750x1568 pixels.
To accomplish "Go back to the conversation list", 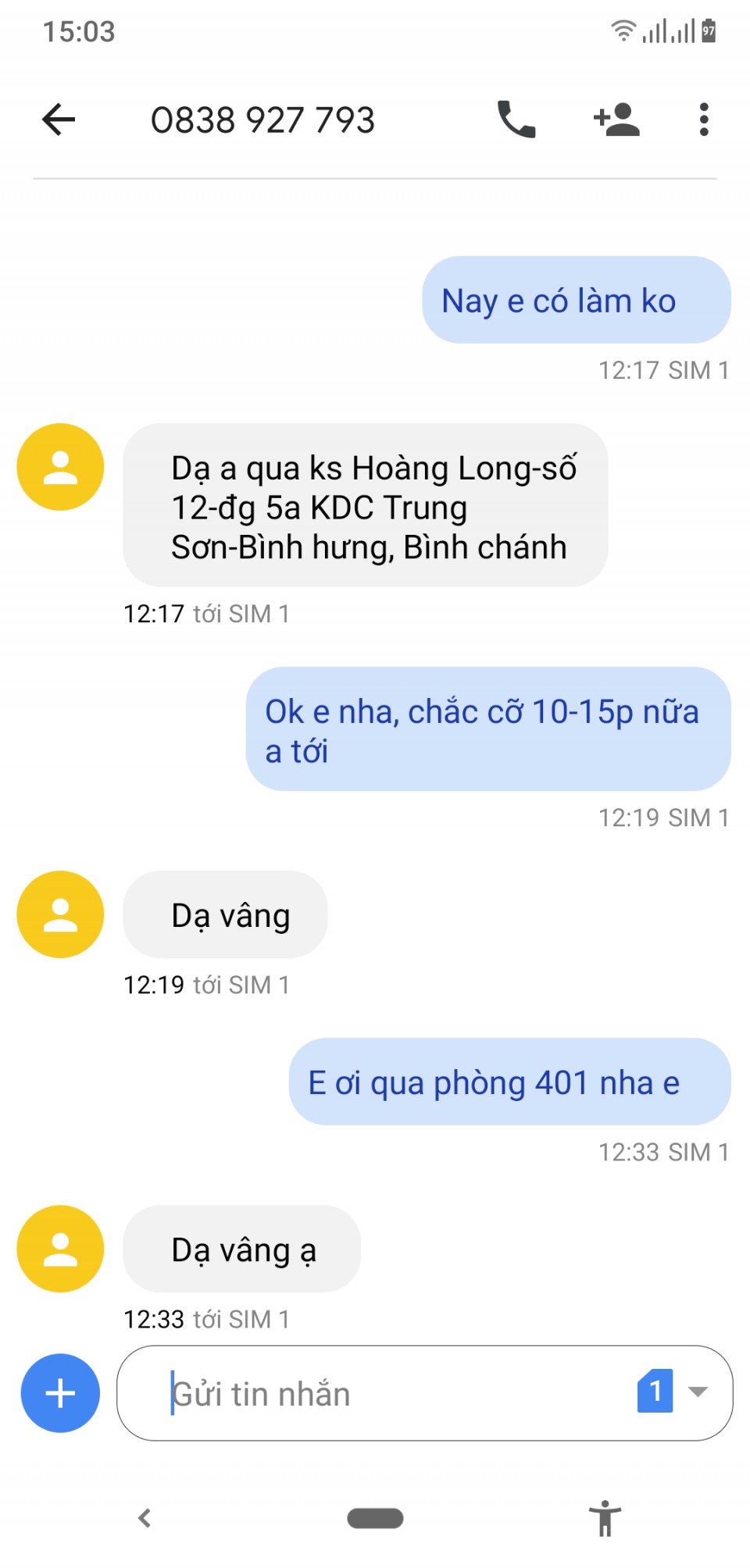I will click(x=59, y=119).
